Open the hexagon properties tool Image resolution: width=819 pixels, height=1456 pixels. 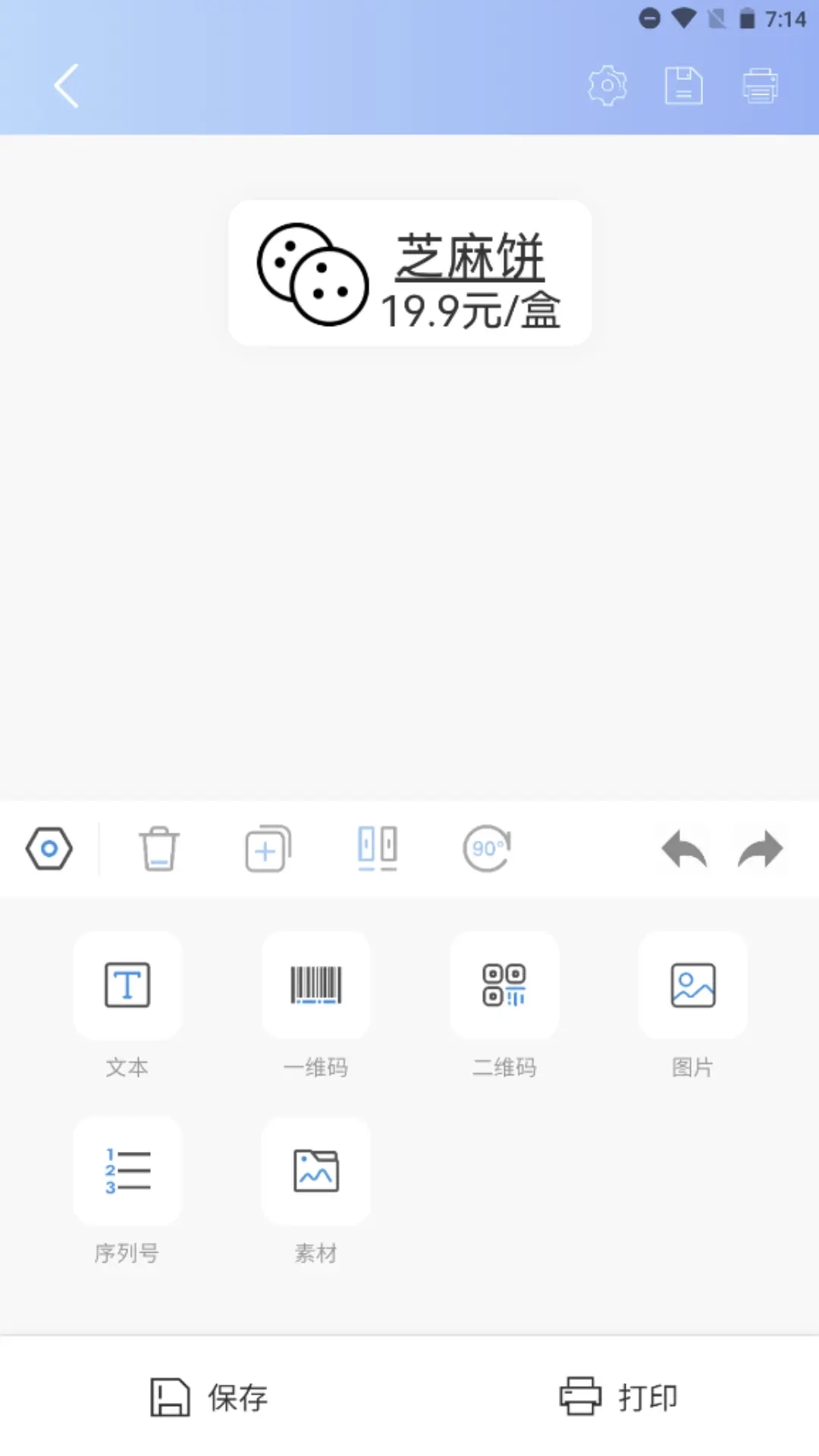click(49, 849)
